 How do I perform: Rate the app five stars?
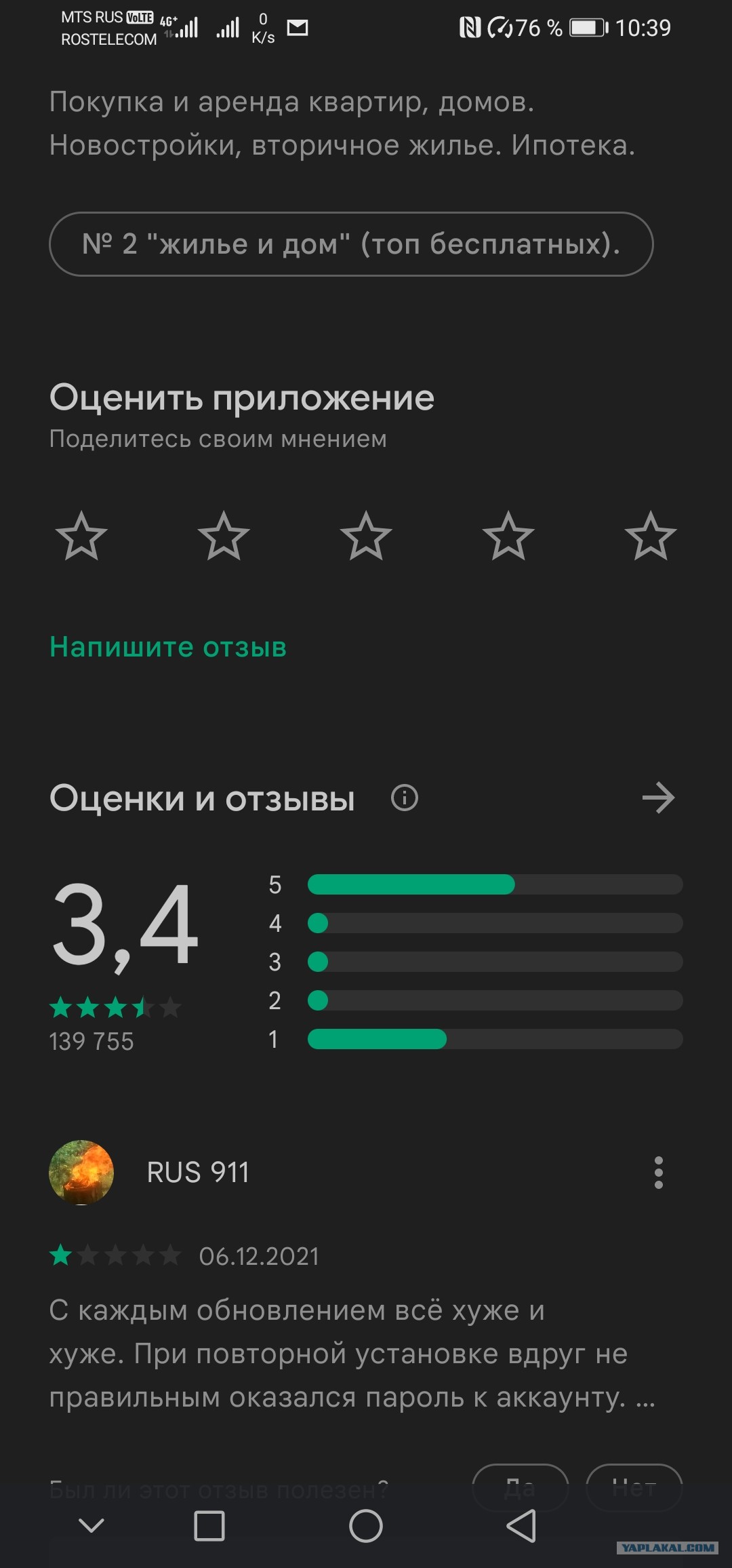point(651,536)
